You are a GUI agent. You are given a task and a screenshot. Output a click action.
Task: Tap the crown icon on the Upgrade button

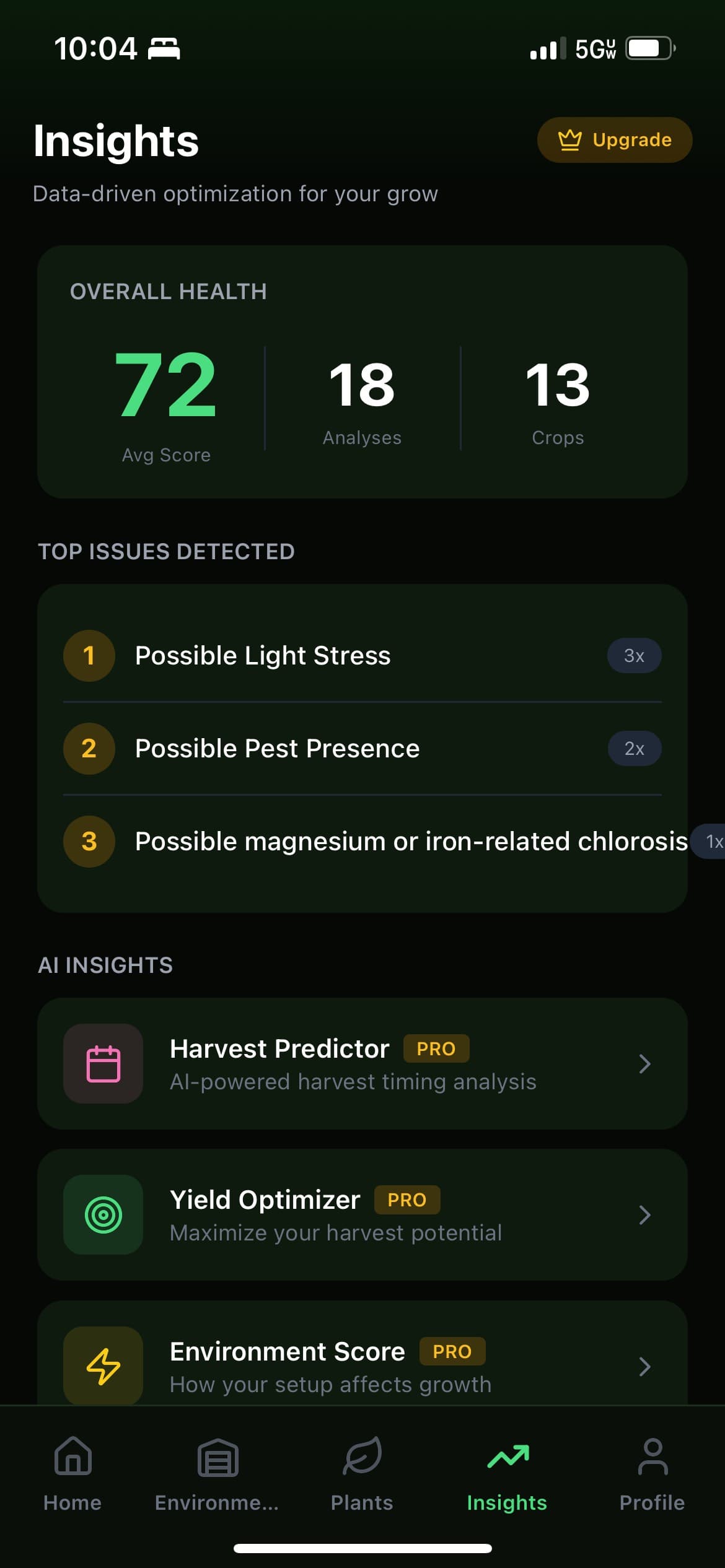pos(569,140)
